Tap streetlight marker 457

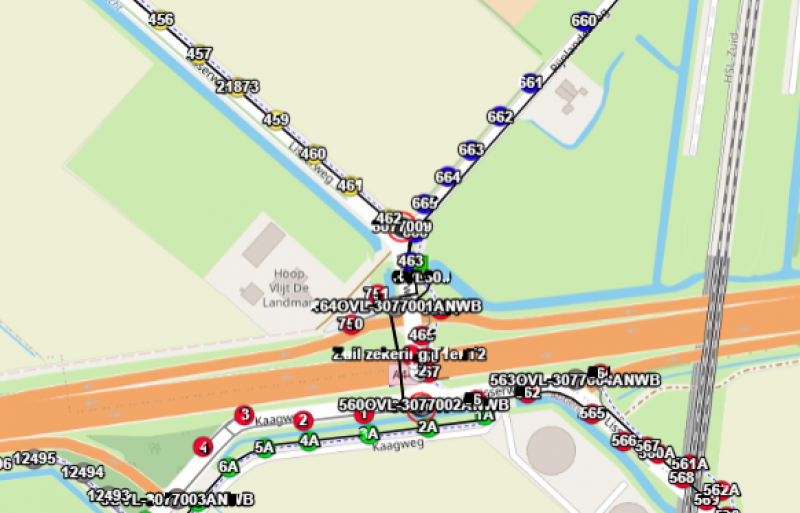tap(199, 54)
